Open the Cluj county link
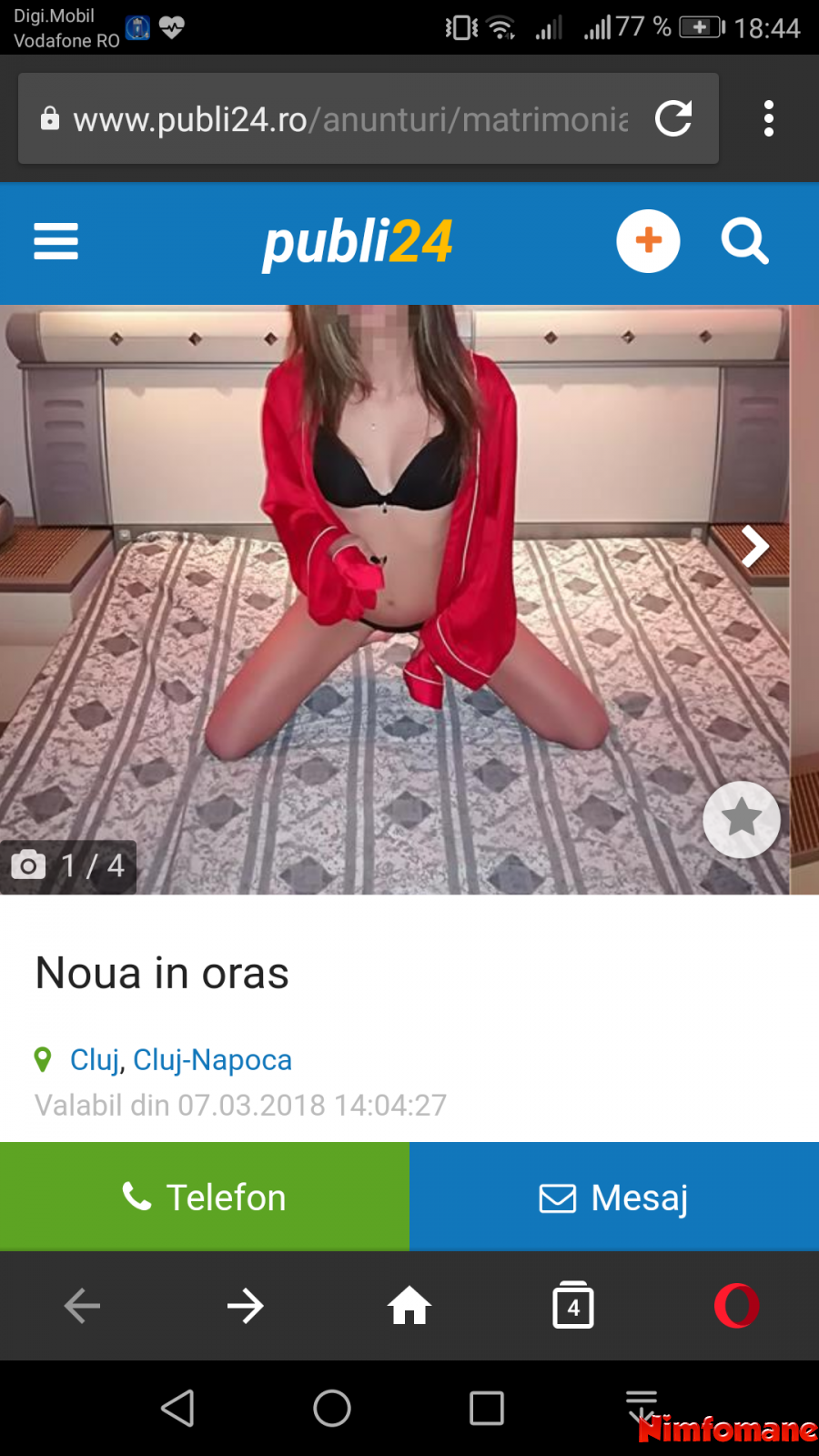Viewport: 819px width, 1456px height. [95, 1059]
